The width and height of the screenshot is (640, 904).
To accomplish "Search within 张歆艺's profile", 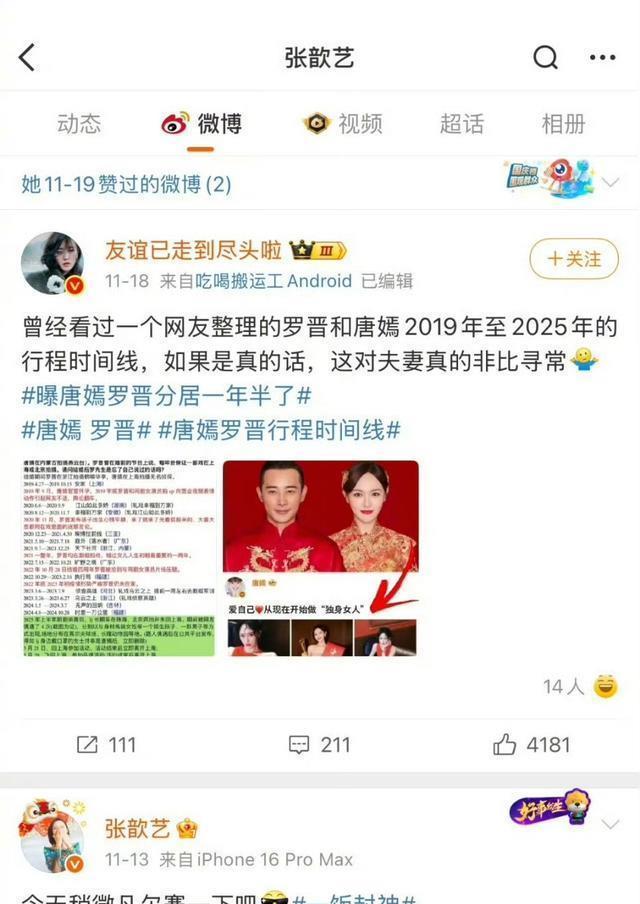I will point(545,57).
